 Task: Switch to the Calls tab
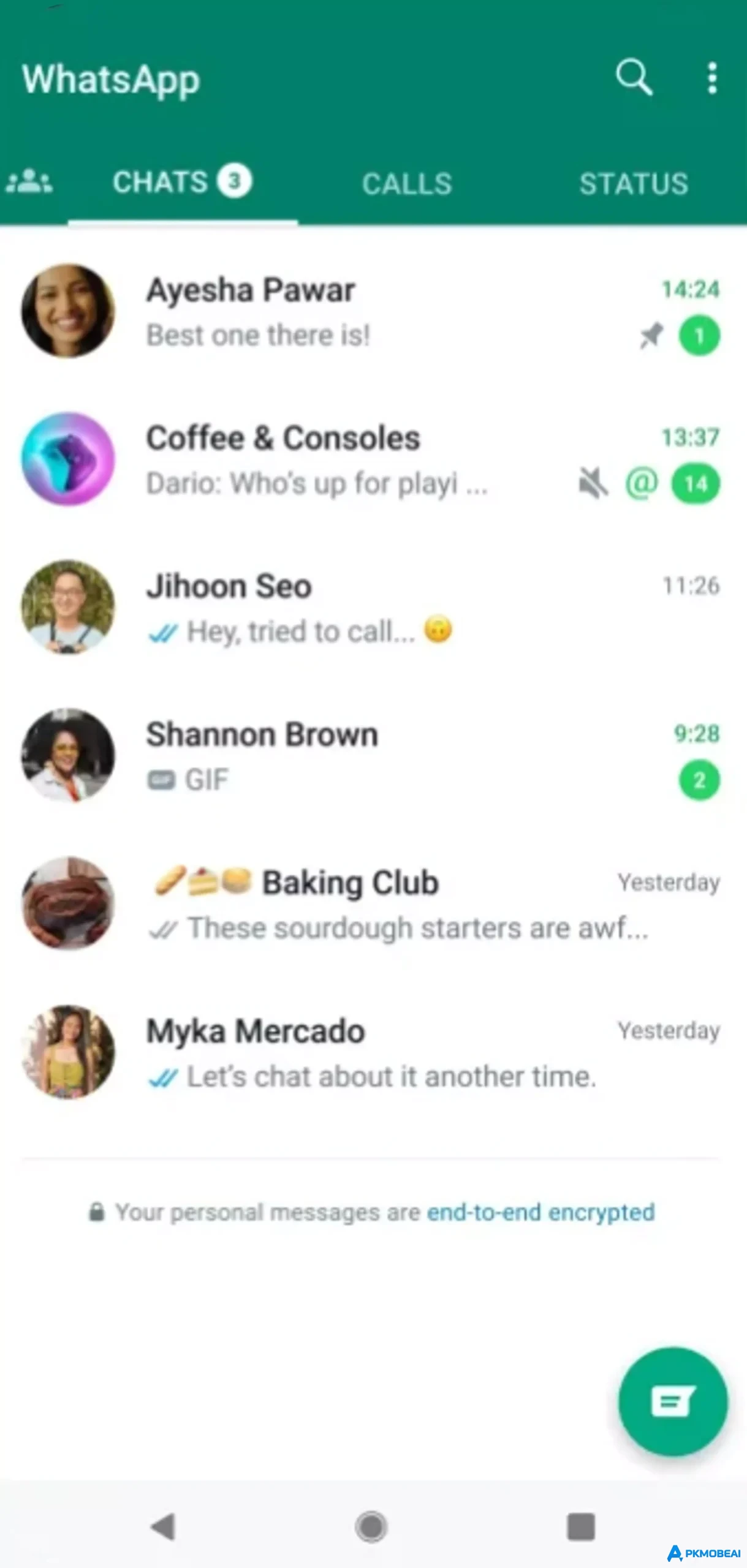point(407,183)
